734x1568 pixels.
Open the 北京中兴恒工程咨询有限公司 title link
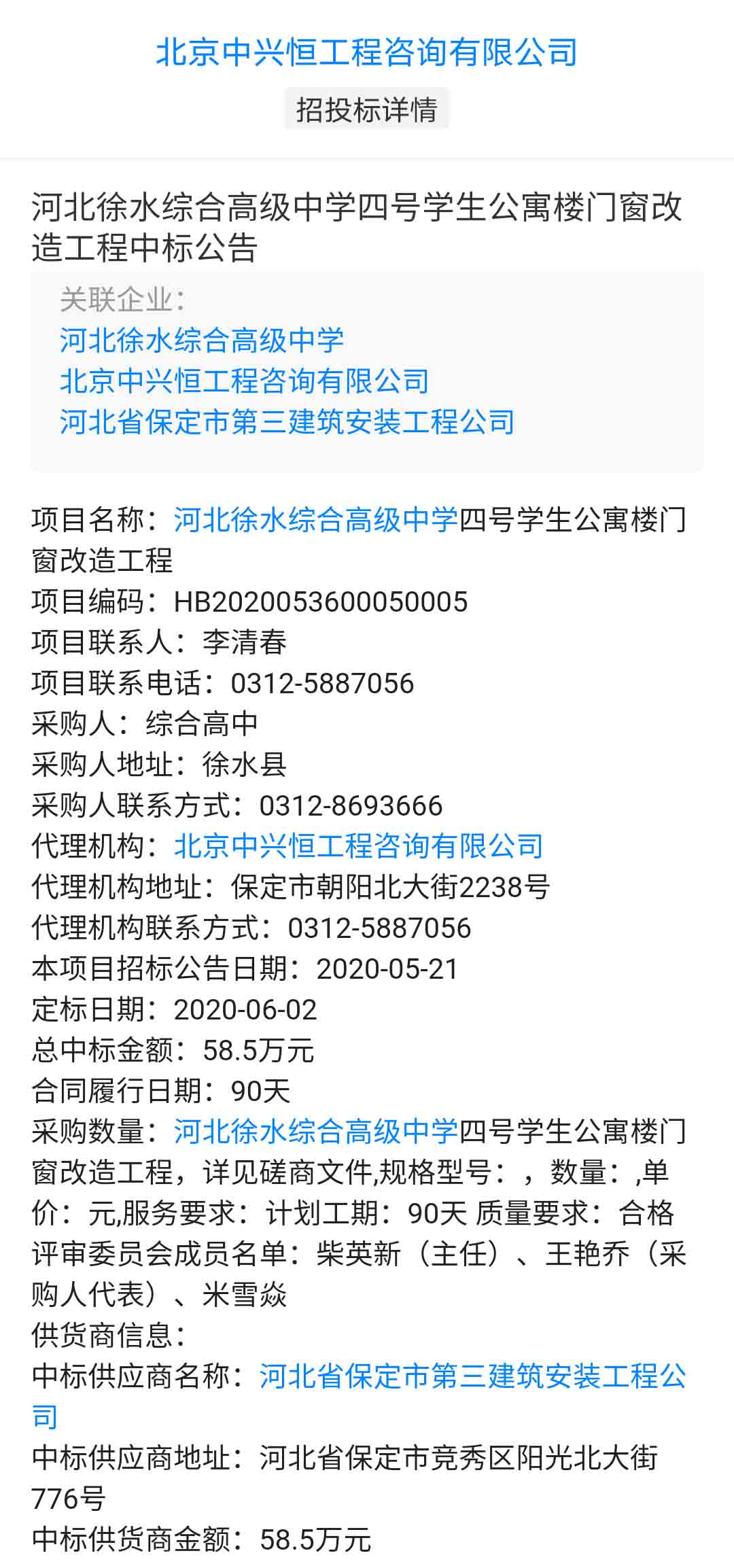point(366,52)
